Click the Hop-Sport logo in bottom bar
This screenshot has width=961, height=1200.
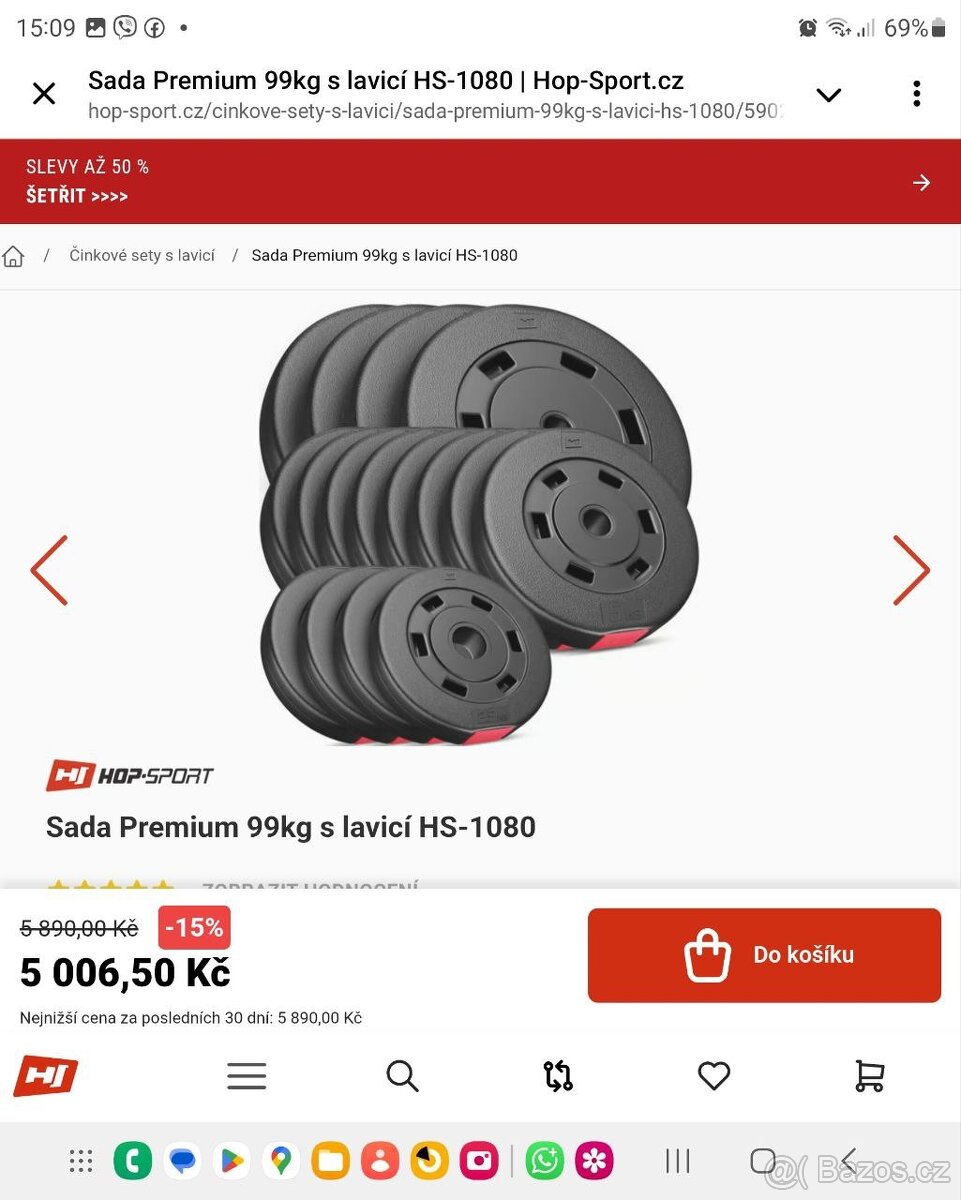click(45, 1076)
